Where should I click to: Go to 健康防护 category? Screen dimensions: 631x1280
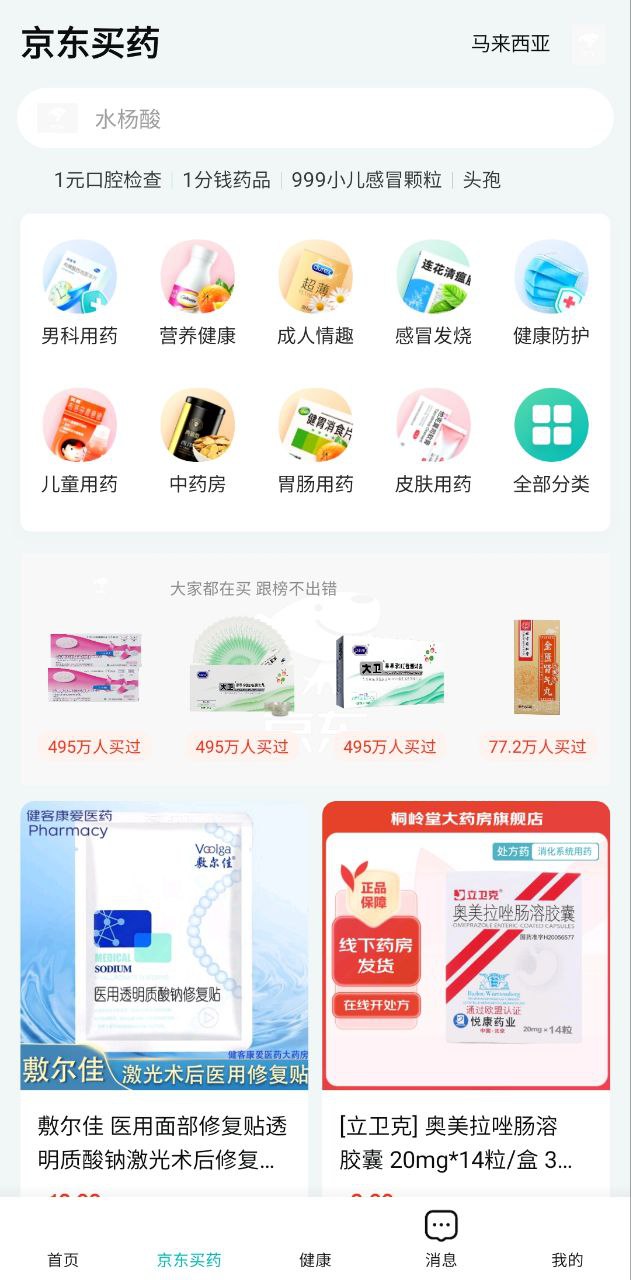[551, 292]
